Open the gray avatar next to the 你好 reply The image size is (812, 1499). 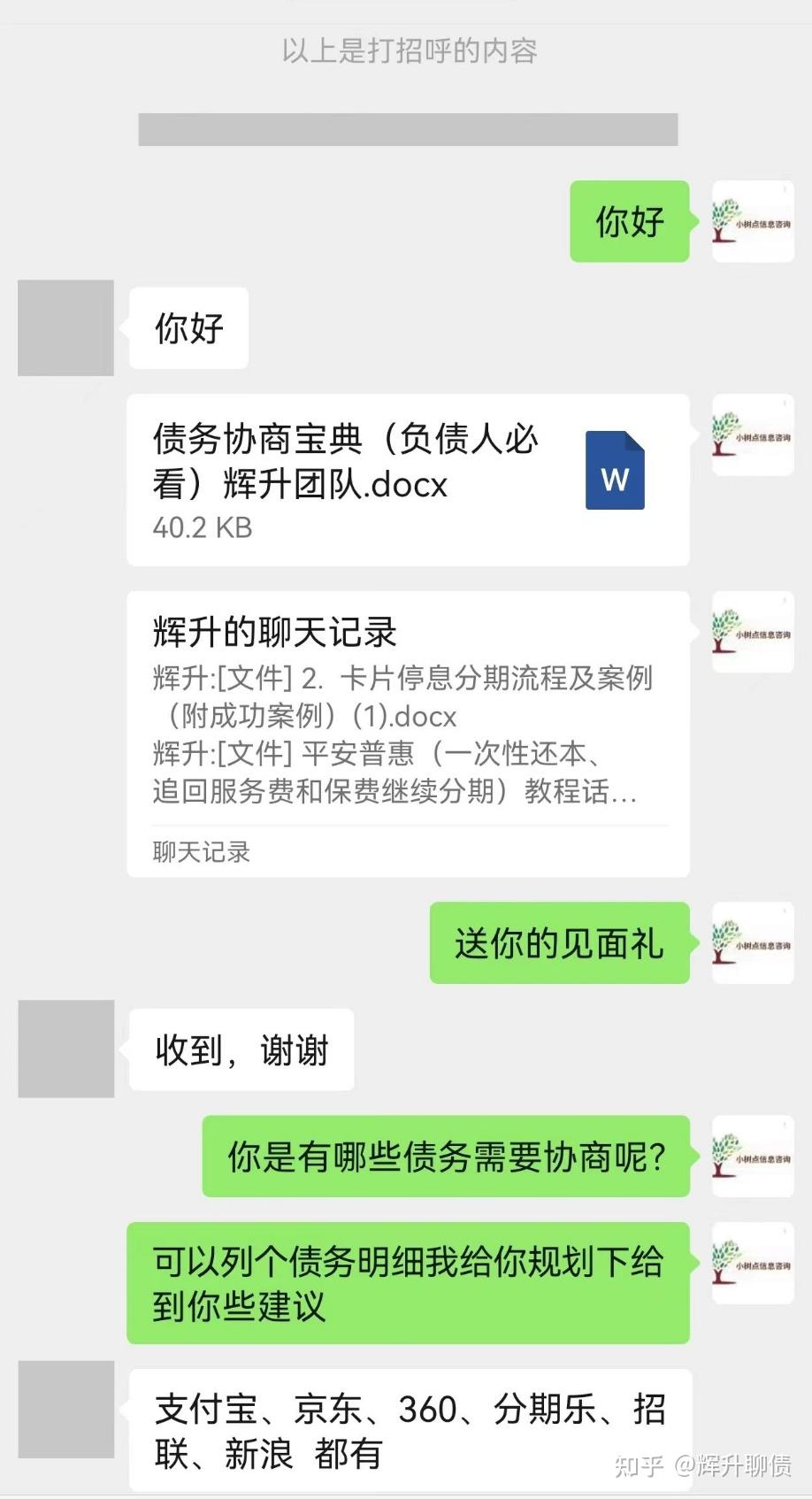65,327
